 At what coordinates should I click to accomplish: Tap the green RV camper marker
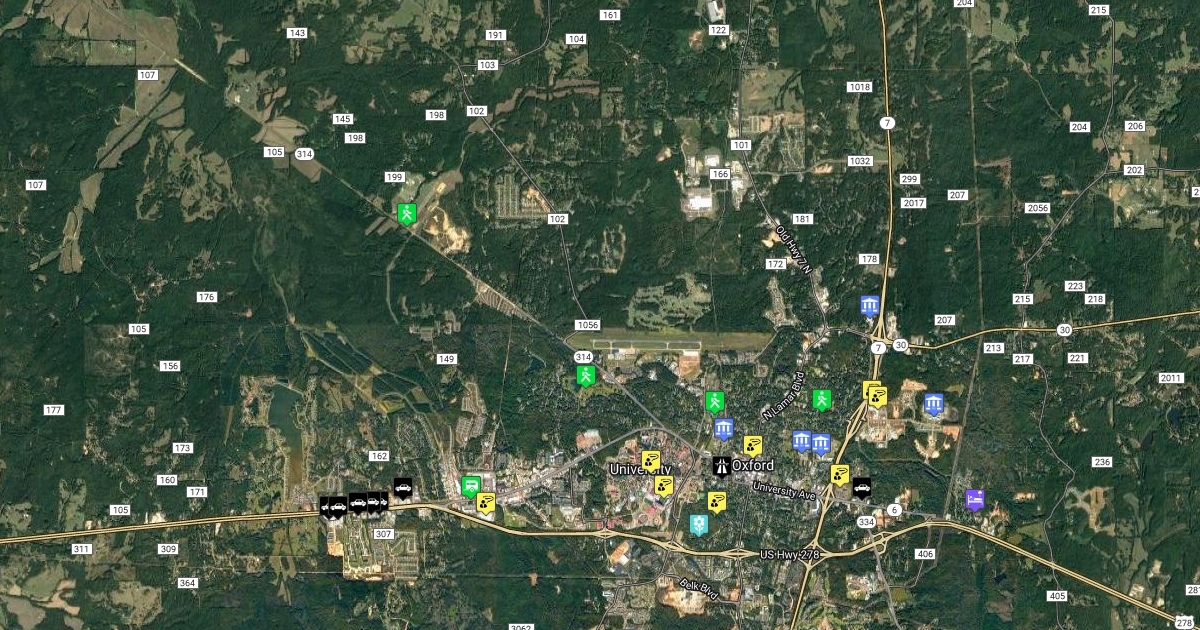471,486
